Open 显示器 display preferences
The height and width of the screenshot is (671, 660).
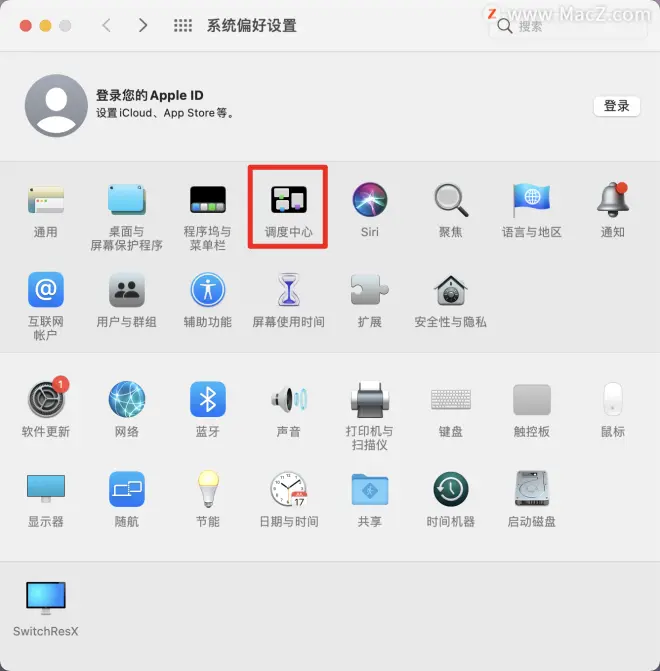coord(46,489)
